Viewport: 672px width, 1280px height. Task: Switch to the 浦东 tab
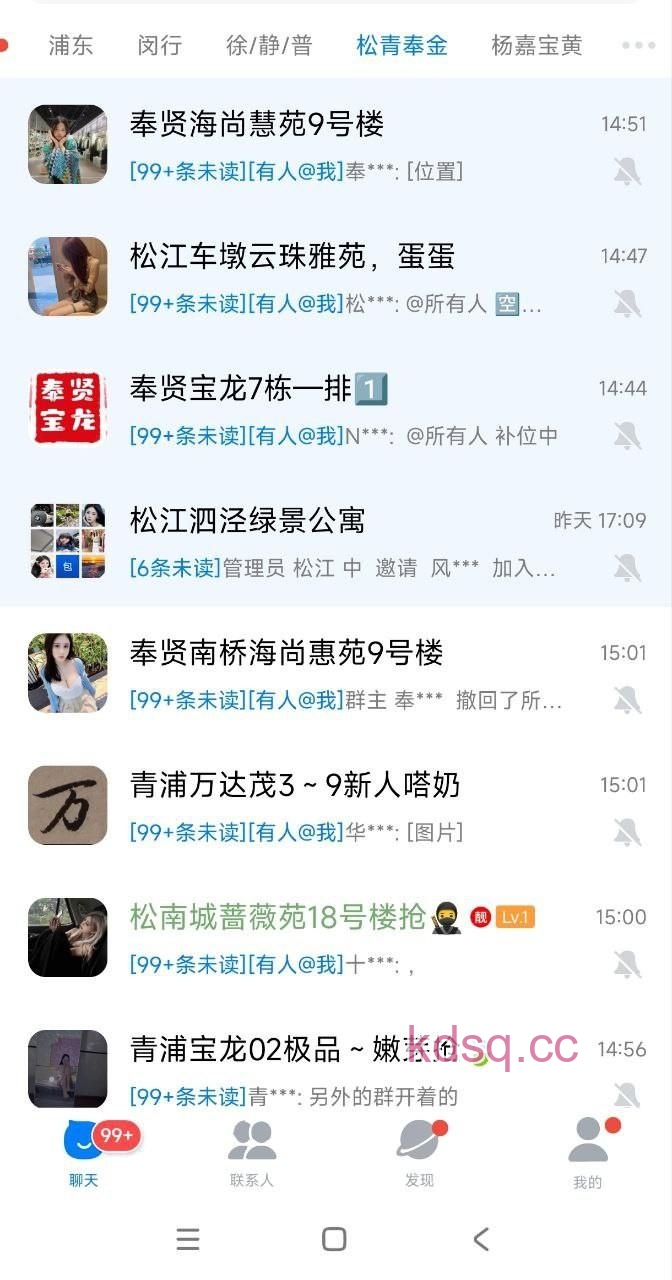click(71, 45)
